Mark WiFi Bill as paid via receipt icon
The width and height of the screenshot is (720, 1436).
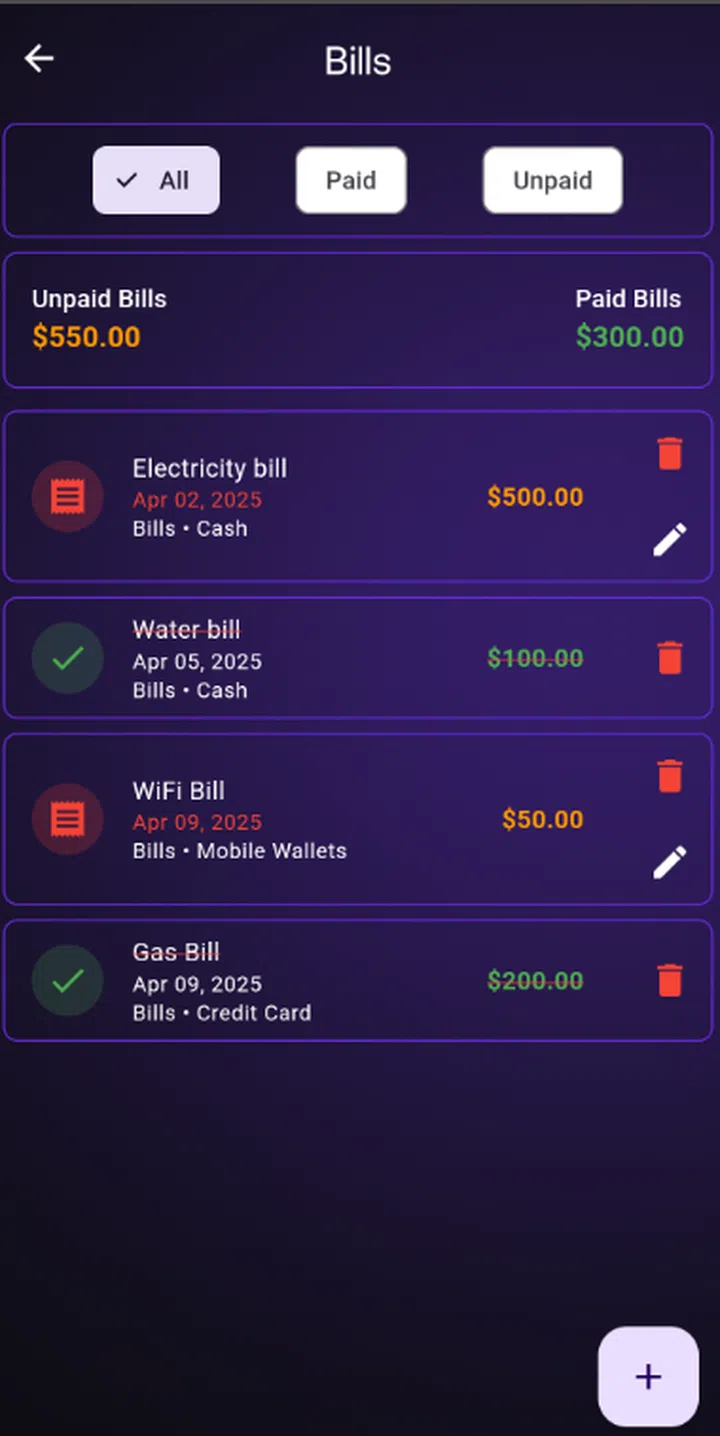(x=68, y=819)
